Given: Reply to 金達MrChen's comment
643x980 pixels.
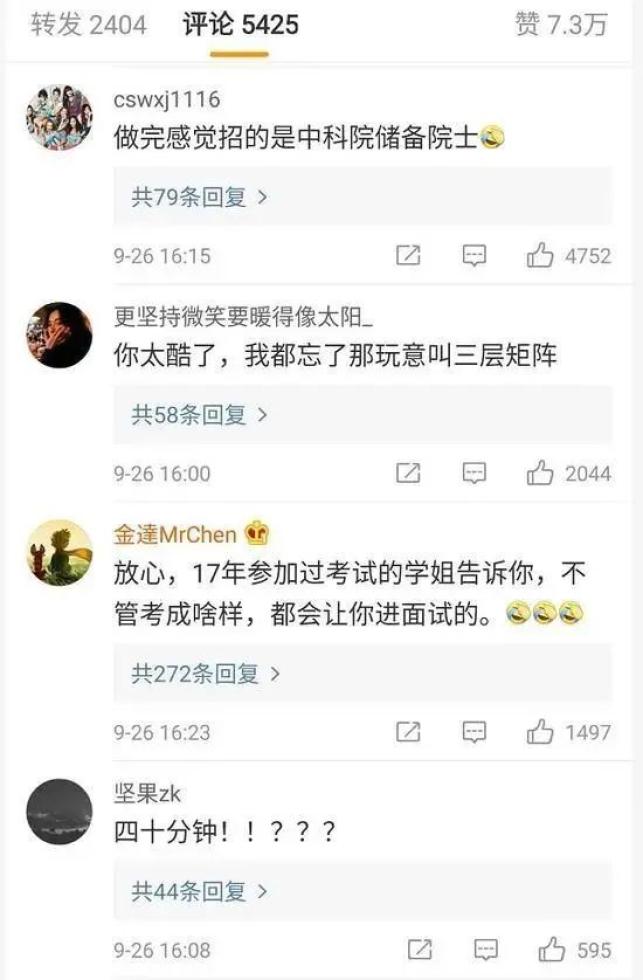Looking at the screenshot, I should tap(474, 732).
